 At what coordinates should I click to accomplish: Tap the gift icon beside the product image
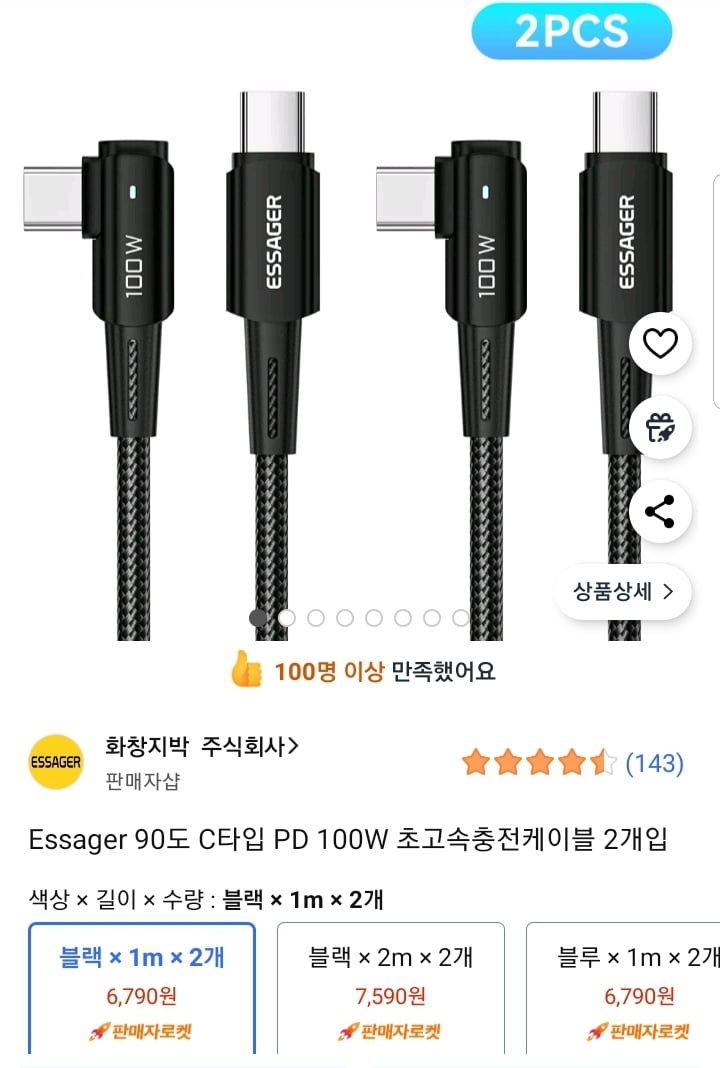(x=660, y=428)
